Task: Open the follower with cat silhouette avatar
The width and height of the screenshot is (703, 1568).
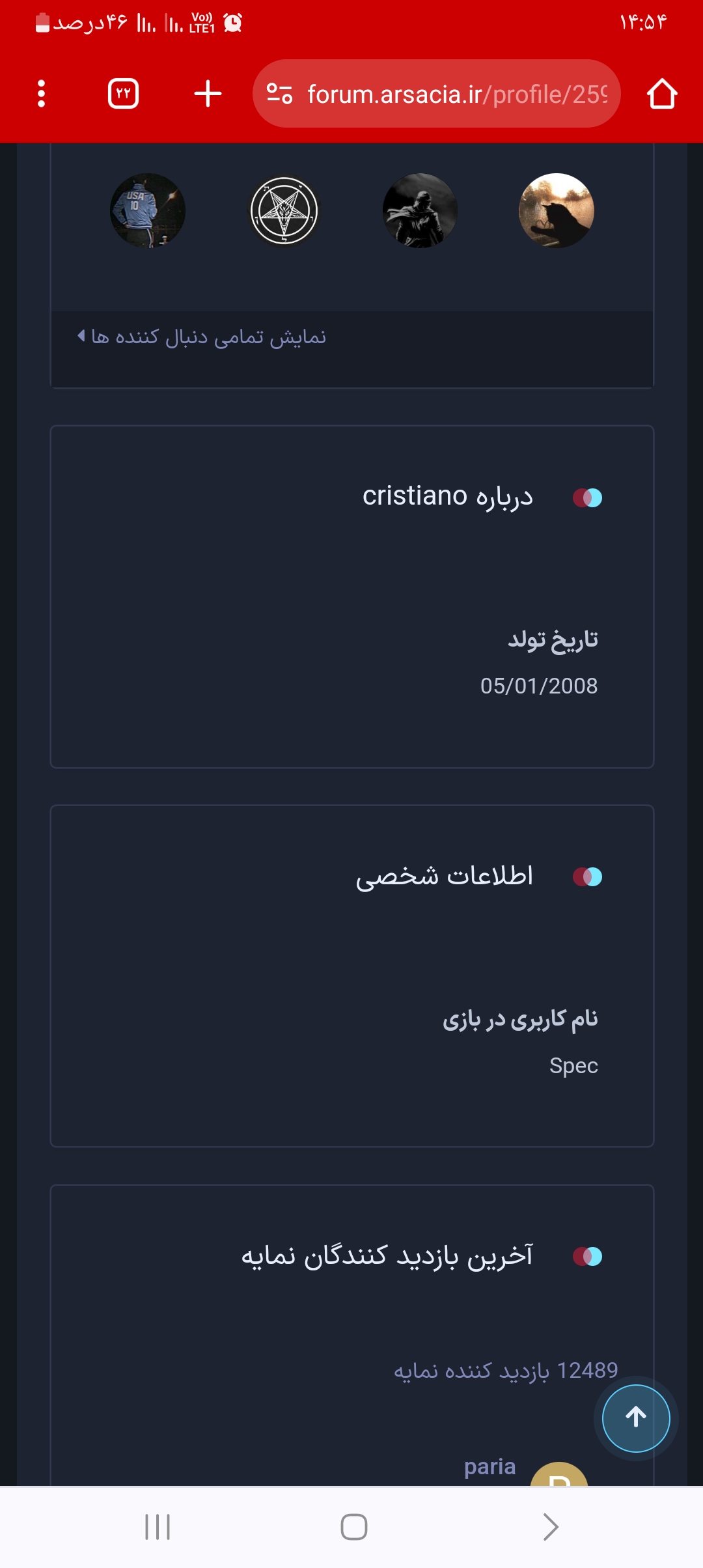Action: coord(557,210)
